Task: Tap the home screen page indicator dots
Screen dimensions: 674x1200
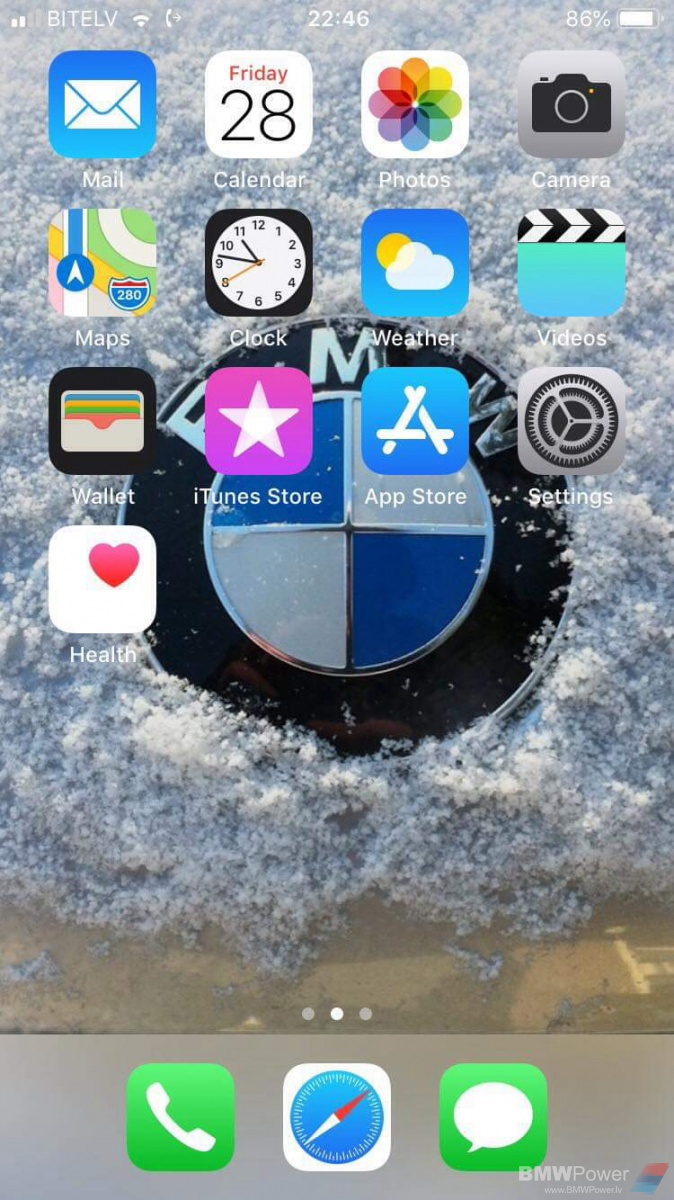Action: 337,1013
